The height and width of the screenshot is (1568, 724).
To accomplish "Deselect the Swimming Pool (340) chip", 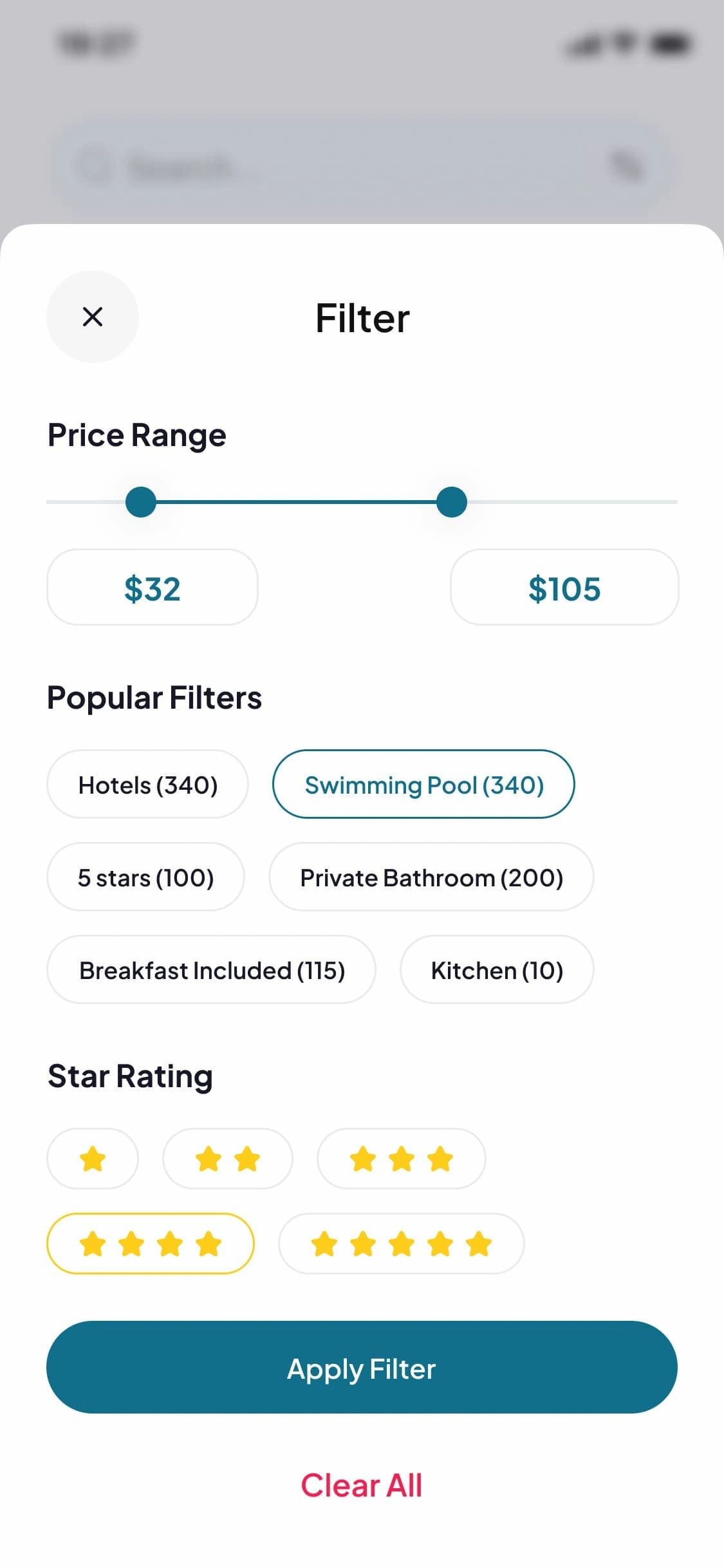I will (x=423, y=784).
